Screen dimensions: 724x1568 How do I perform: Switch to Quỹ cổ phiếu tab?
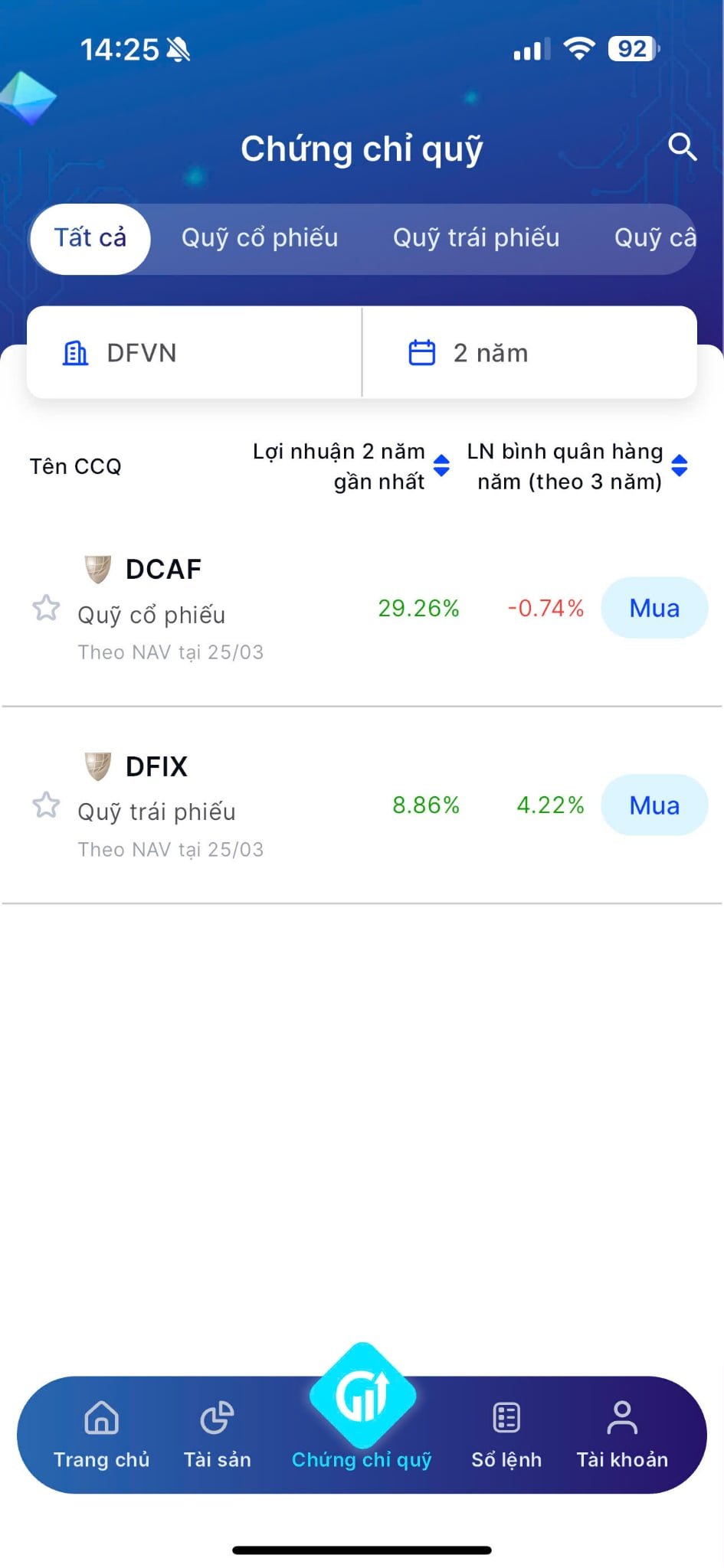click(x=260, y=238)
